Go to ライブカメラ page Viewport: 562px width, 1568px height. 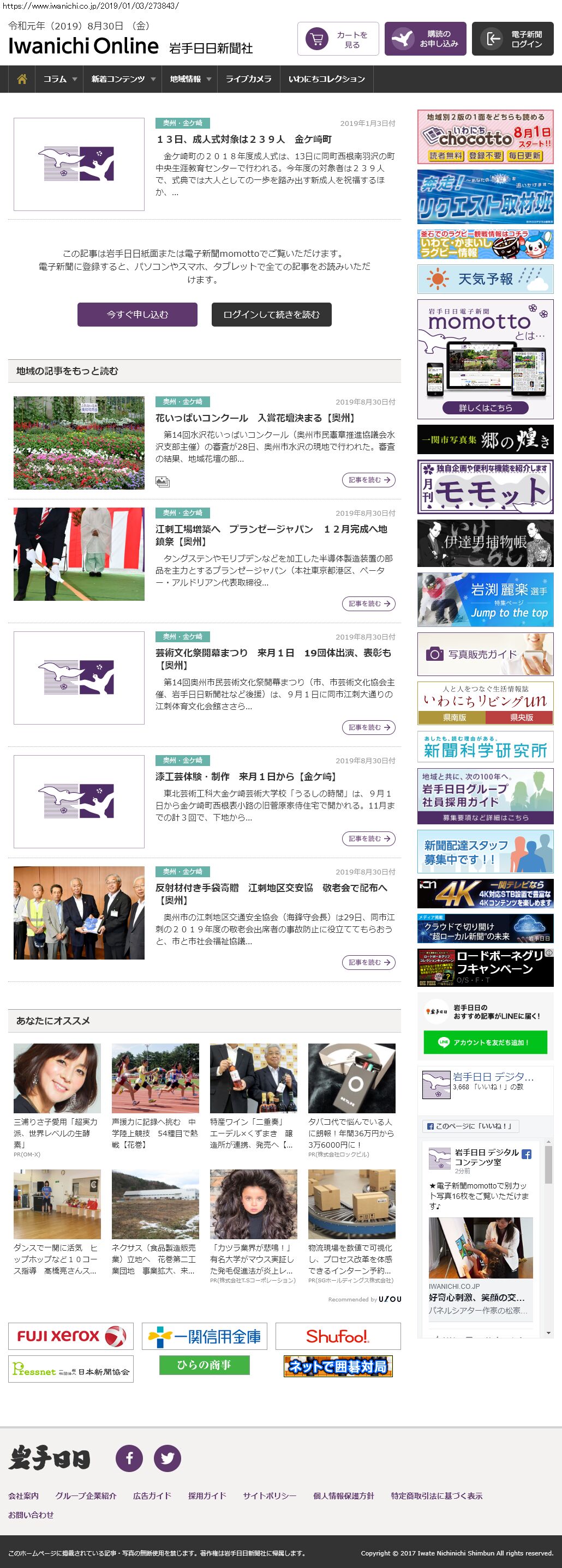tap(248, 79)
